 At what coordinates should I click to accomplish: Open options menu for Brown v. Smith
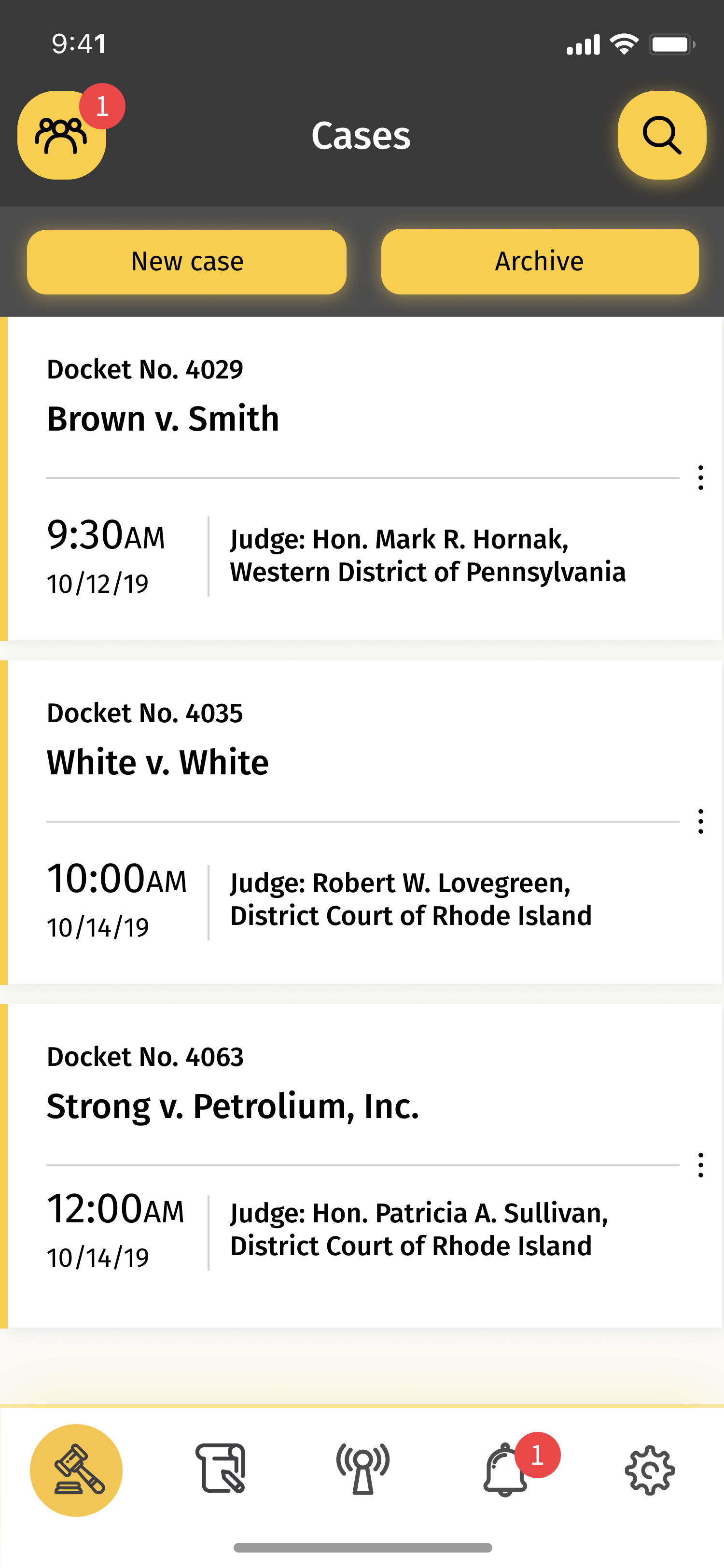click(701, 478)
